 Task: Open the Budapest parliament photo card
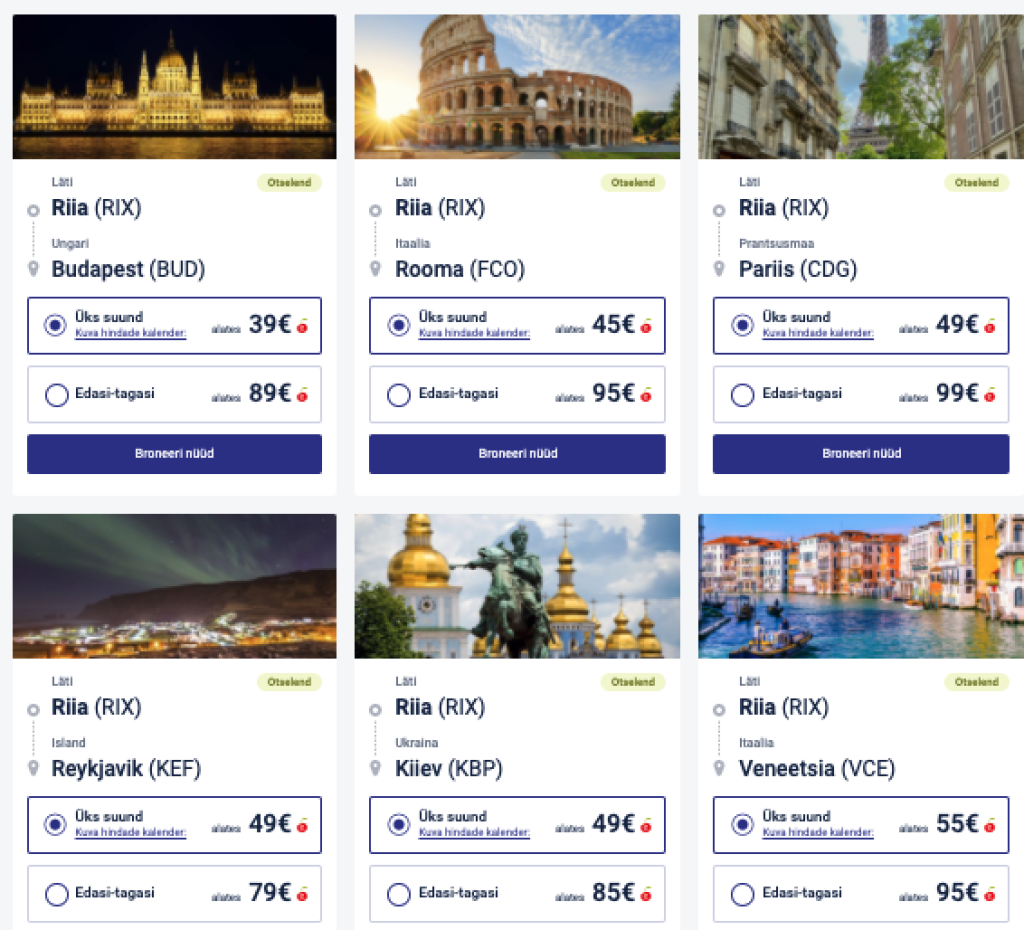pos(174,87)
